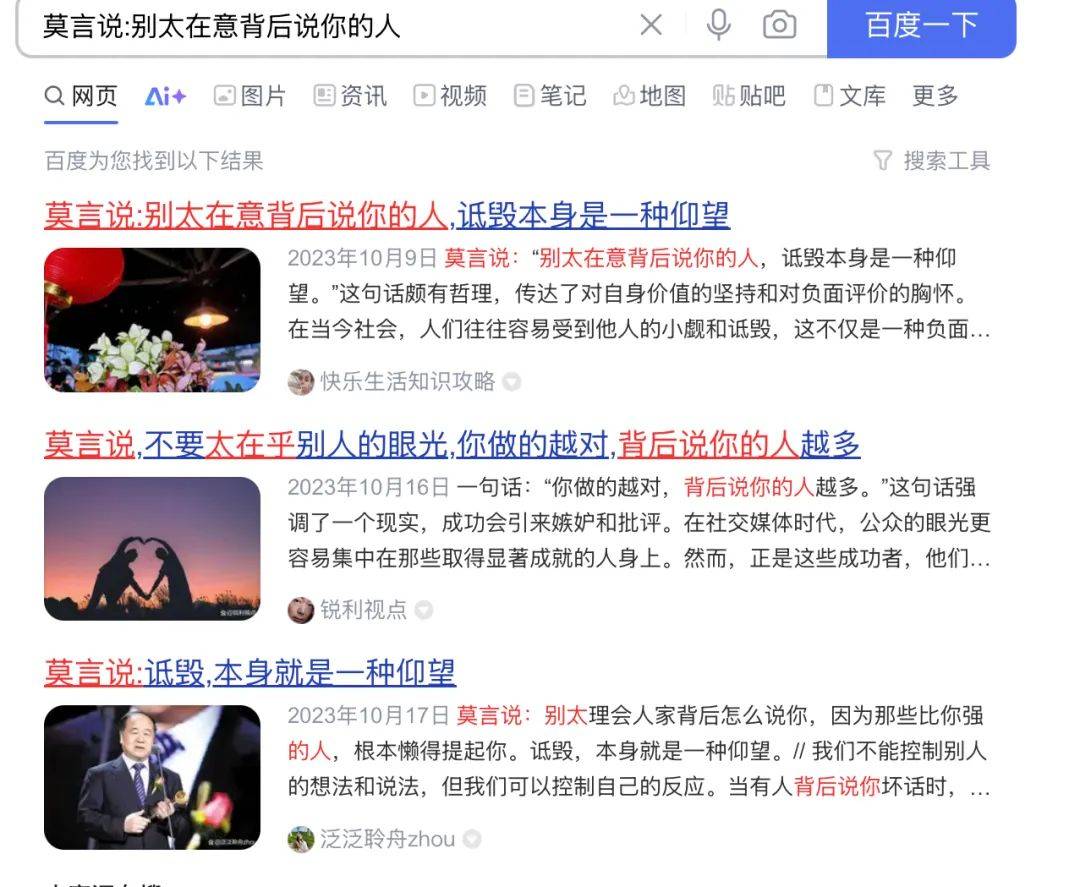Open result 诋毁本身是一种仰望 from Oct 9

pyautogui.click(x=387, y=215)
